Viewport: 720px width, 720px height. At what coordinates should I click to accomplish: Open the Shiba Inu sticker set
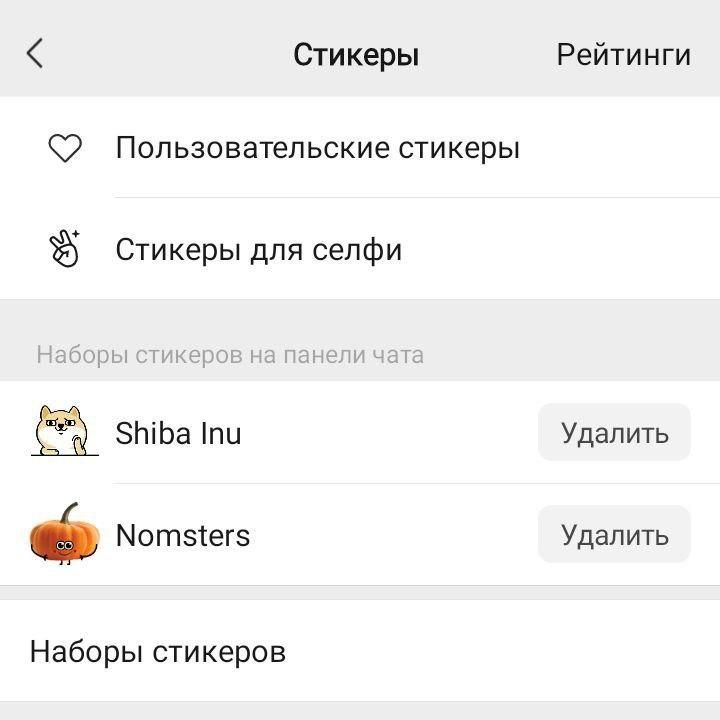(178, 433)
